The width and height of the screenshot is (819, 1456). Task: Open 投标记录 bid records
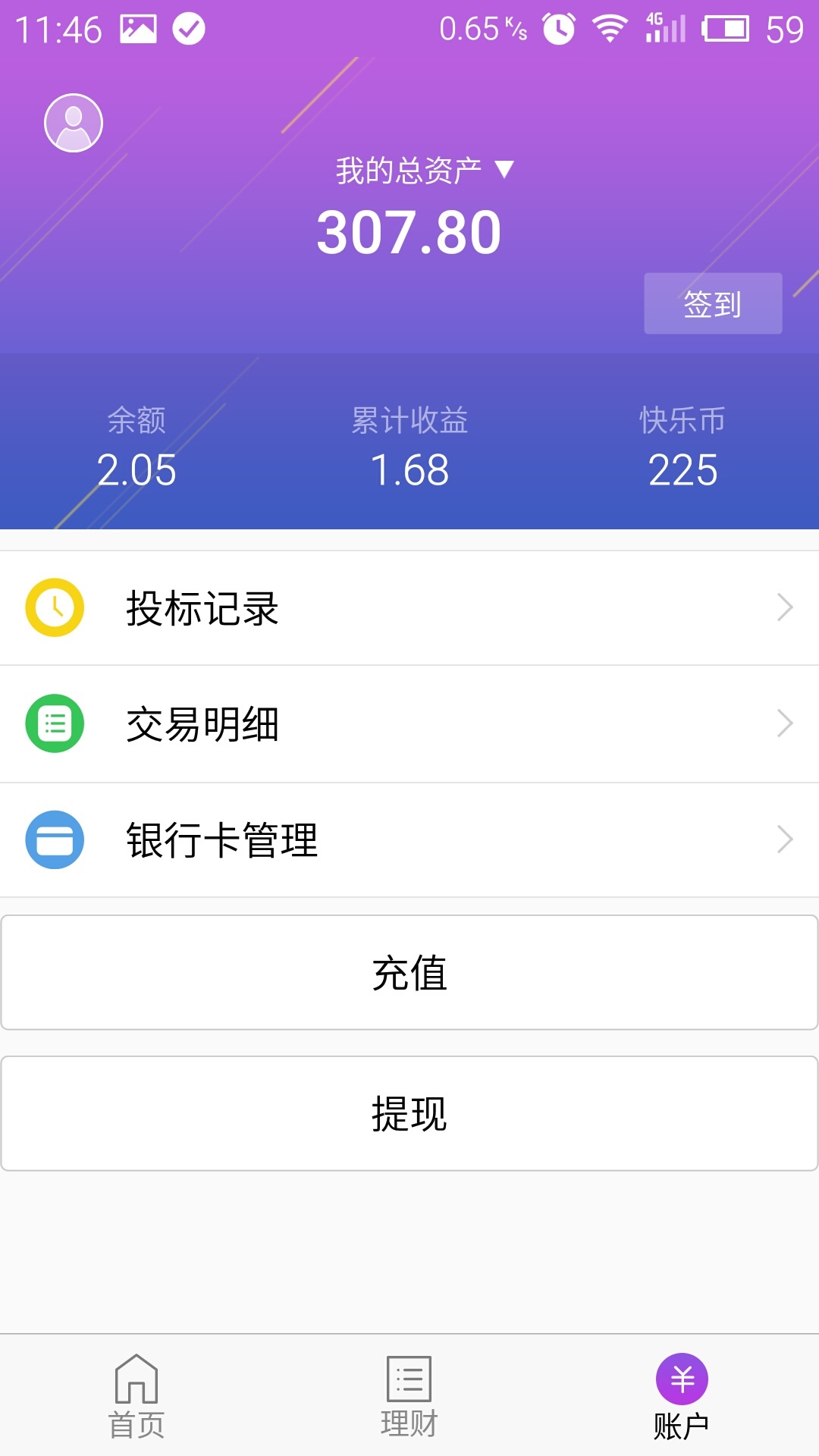(x=409, y=608)
